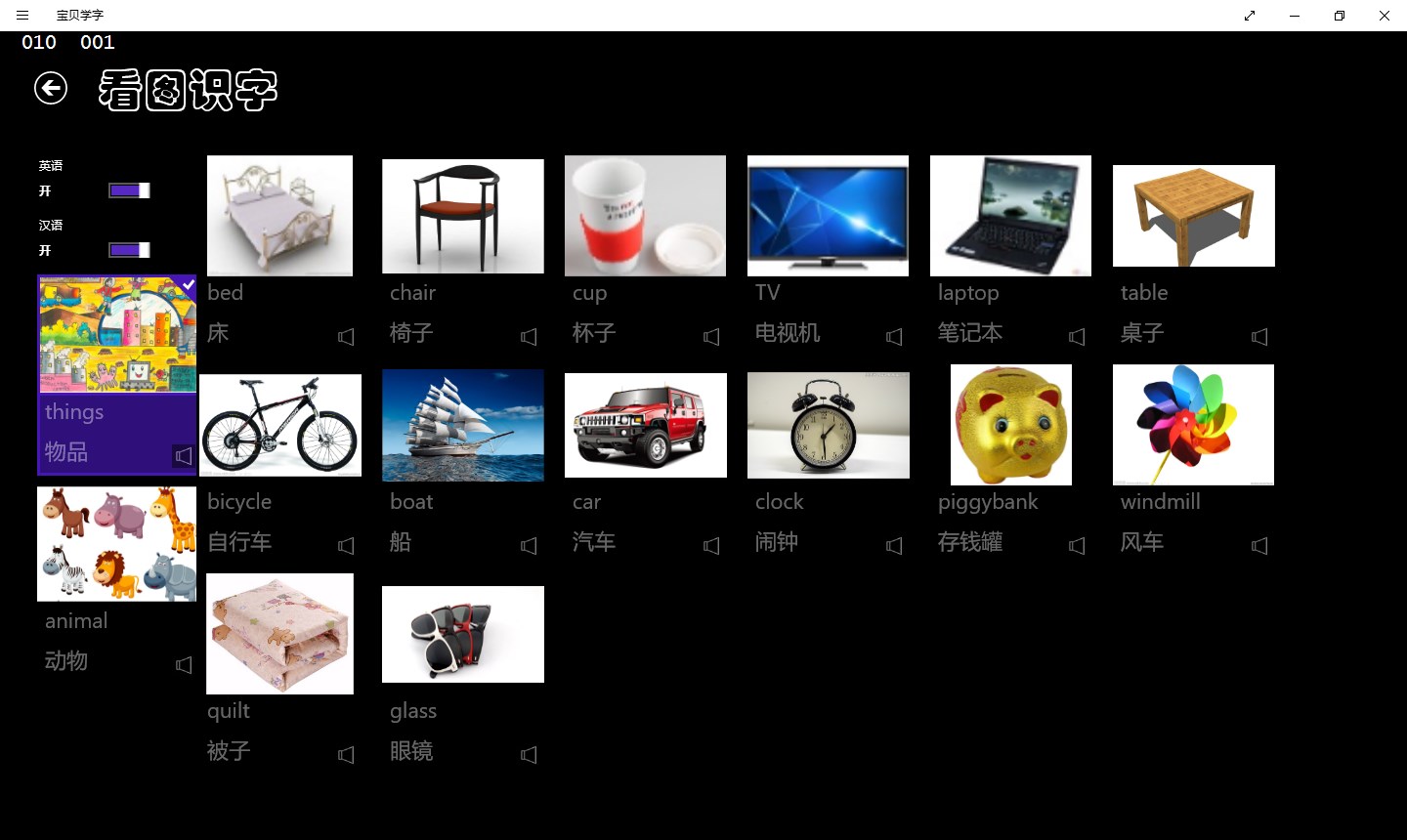Viewport: 1407px width, 840px height.
Task: Open the laptop picture card
Action: coord(1010,216)
